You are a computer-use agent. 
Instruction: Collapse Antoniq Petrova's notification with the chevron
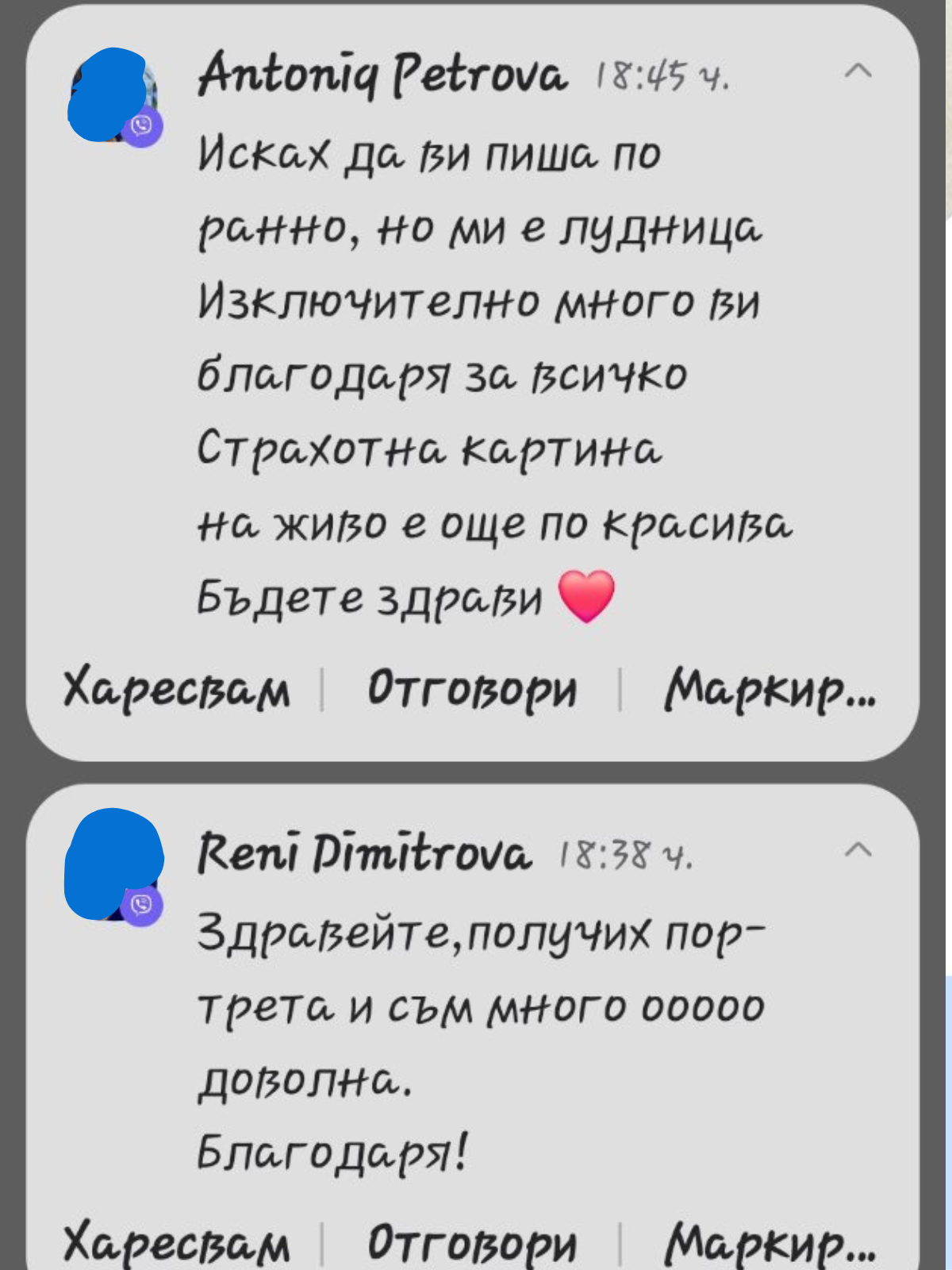coord(858,71)
